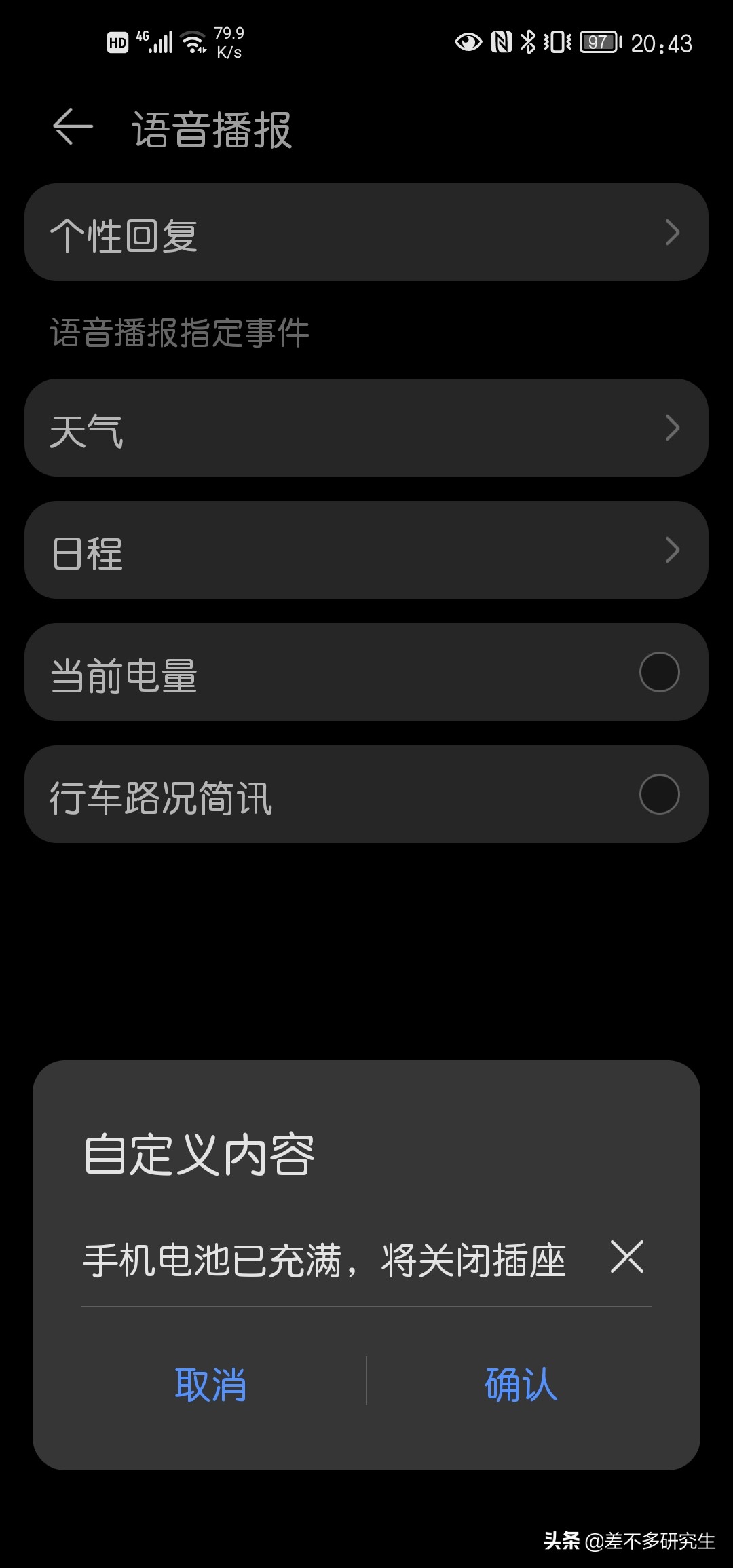733x1568 pixels.
Task: Tap the eye comfort icon in status bar
Action: [467, 42]
